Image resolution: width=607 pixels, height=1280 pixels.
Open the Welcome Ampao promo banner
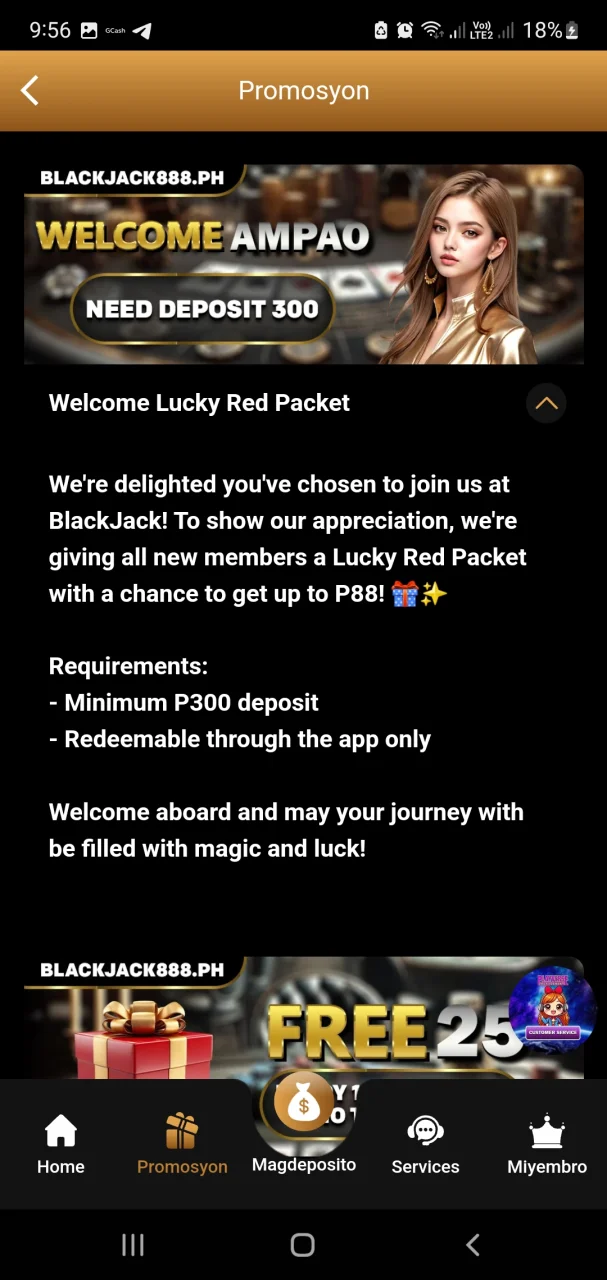click(303, 264)
